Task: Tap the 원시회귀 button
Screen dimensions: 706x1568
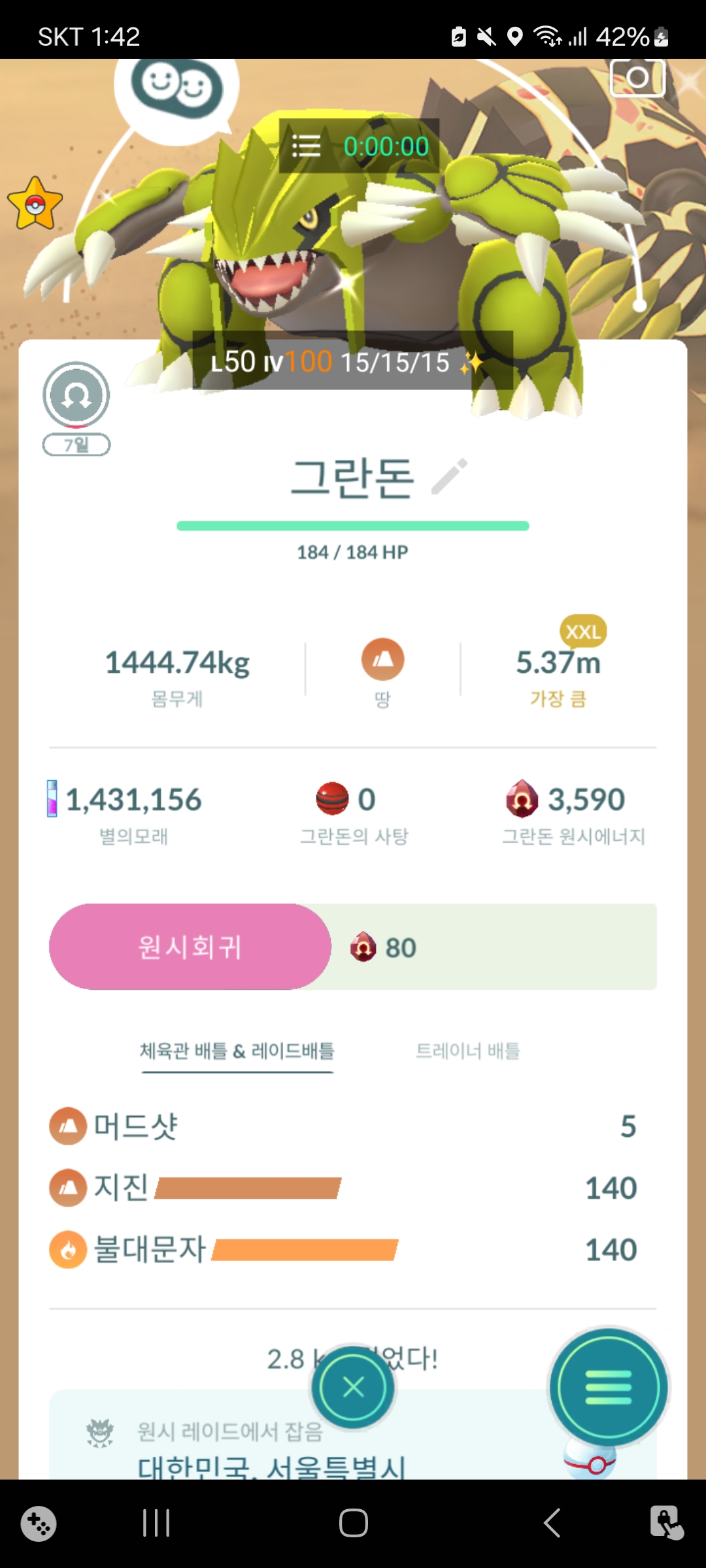Action: click(190, 947)
